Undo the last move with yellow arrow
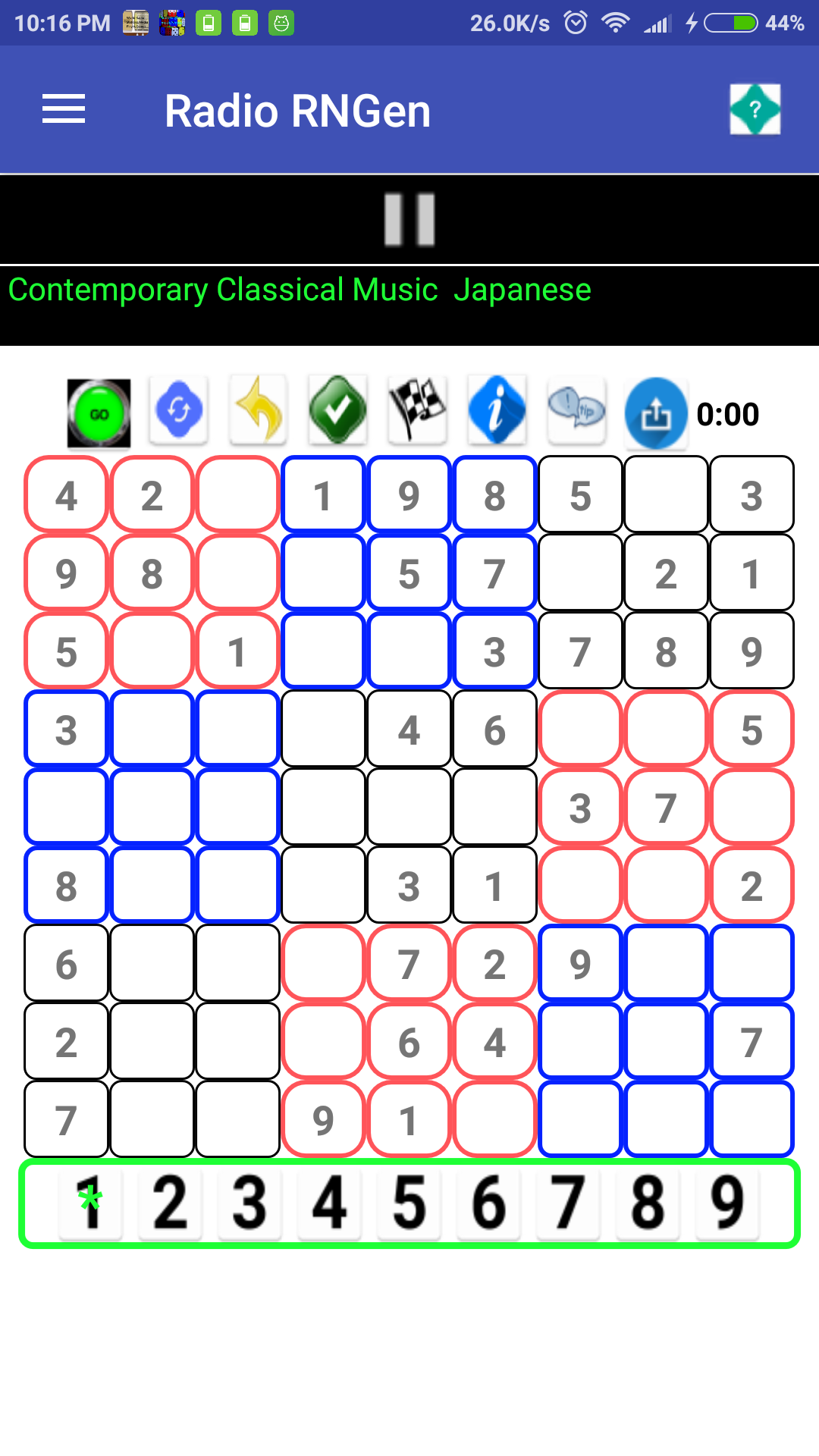The width and height of the screenshot is (819, 1456). coord(259,411)
